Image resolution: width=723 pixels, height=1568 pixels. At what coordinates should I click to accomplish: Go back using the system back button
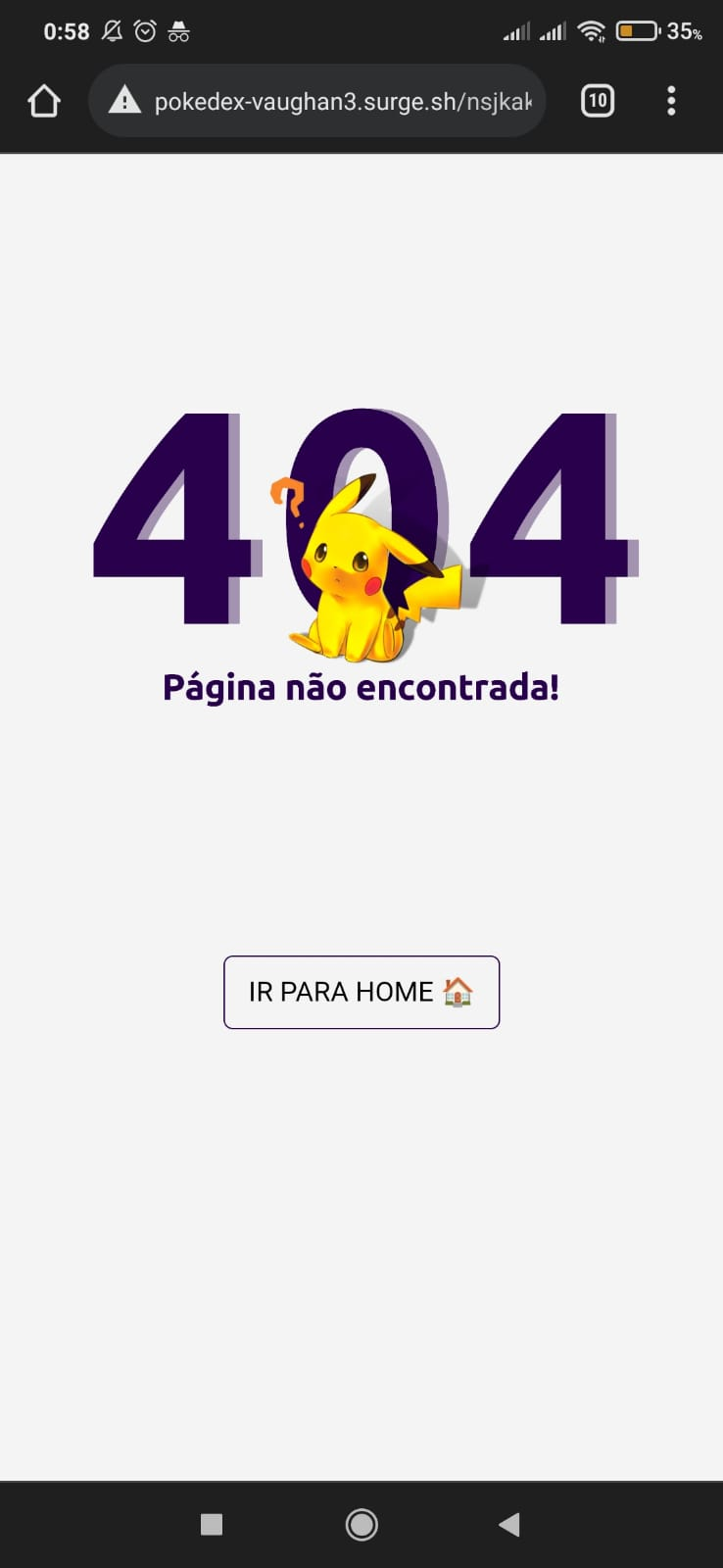pos(509,1524)
